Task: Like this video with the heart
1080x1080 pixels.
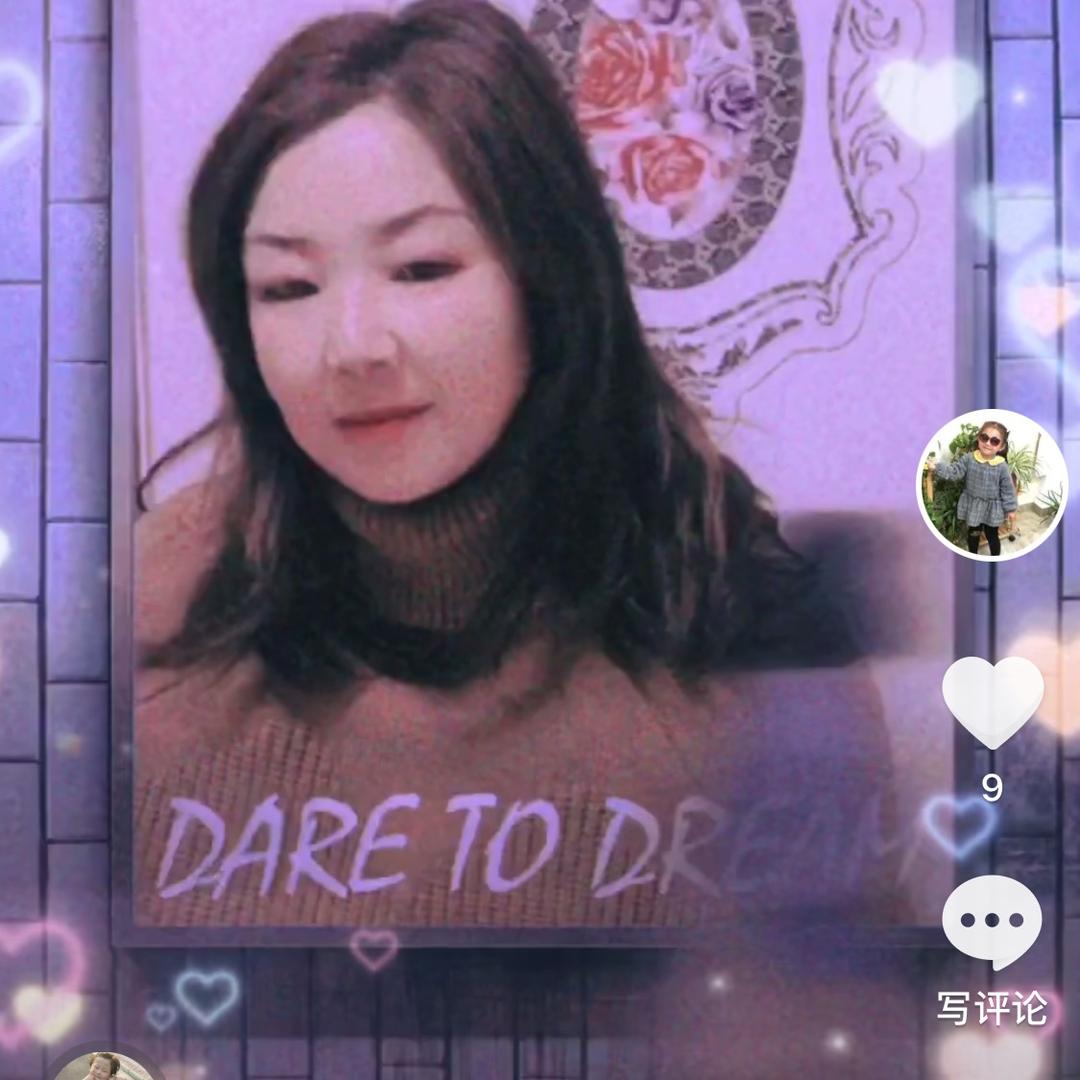Action: point(992,702)
